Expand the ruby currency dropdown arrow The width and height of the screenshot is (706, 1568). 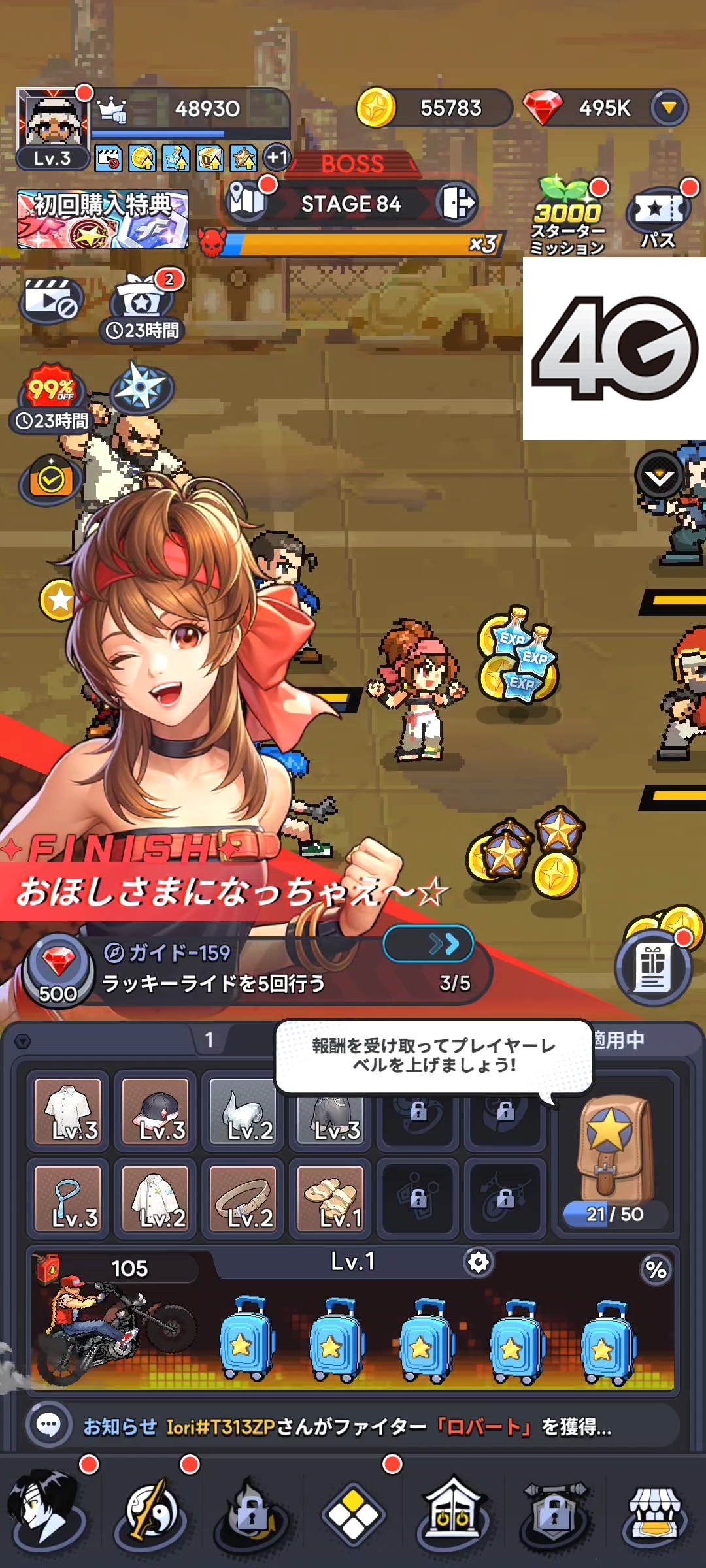tap(668, 108)
